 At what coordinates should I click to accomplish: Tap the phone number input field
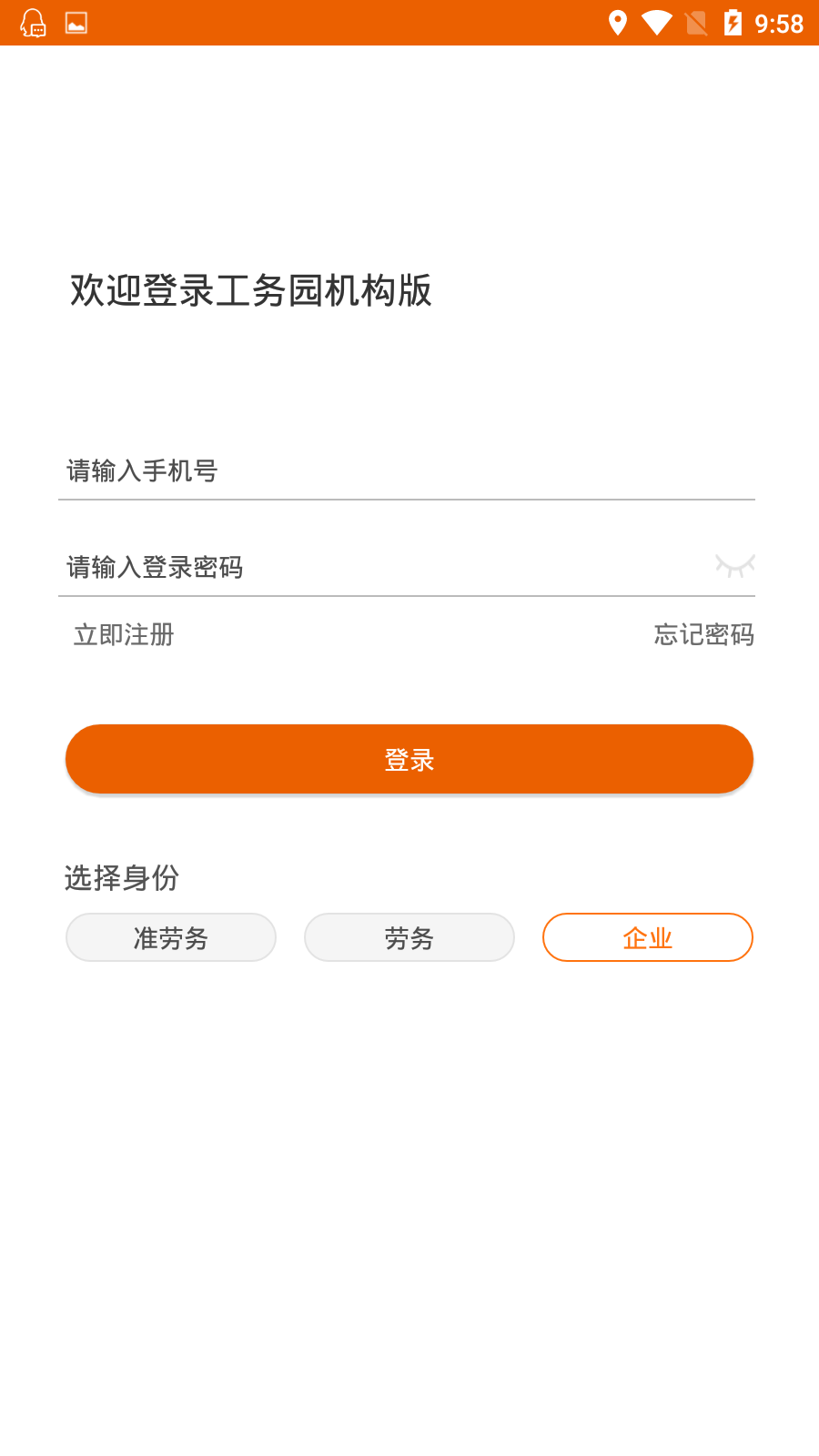[407, 470]
